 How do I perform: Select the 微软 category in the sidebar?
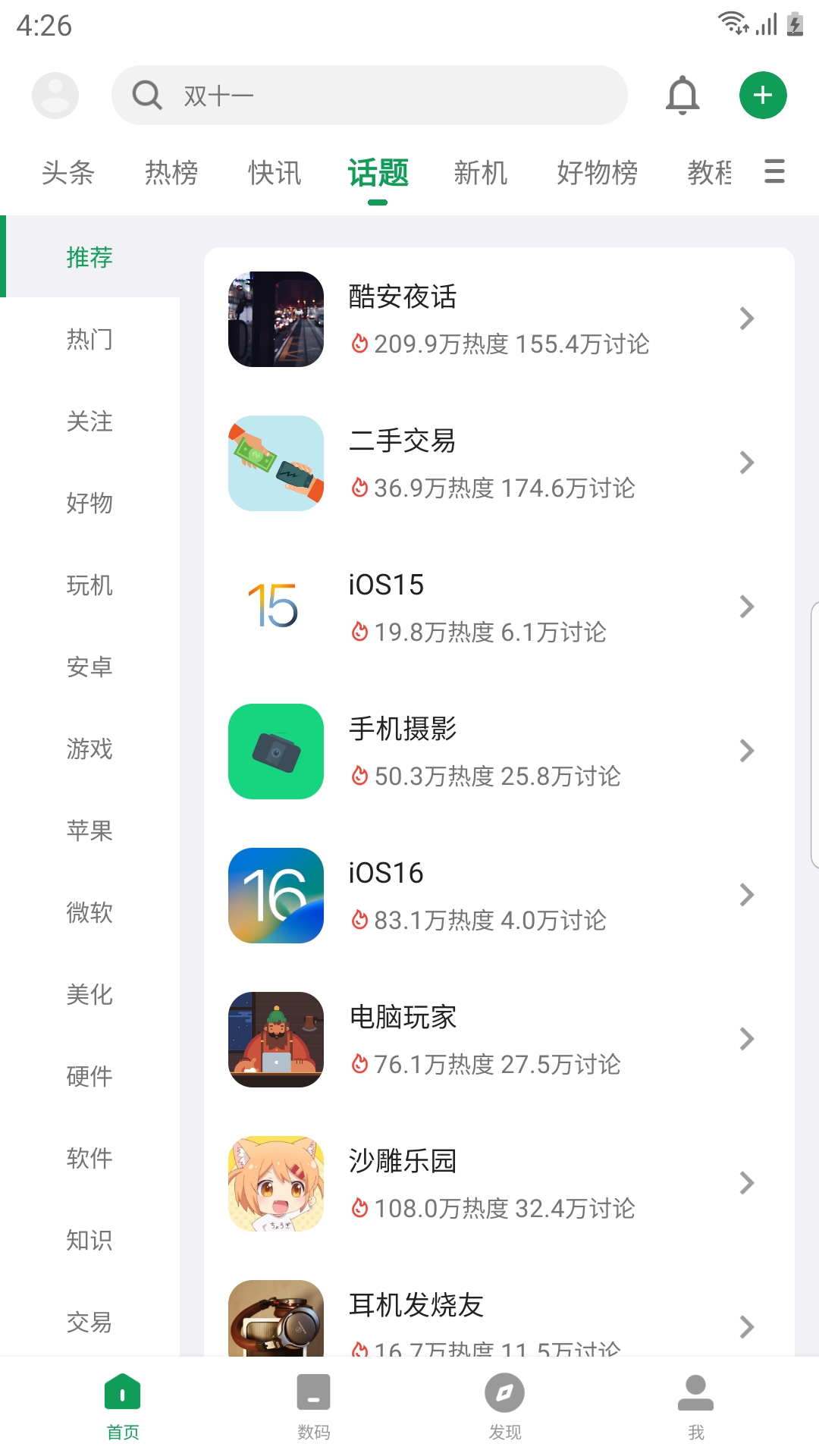coord(89,914)
